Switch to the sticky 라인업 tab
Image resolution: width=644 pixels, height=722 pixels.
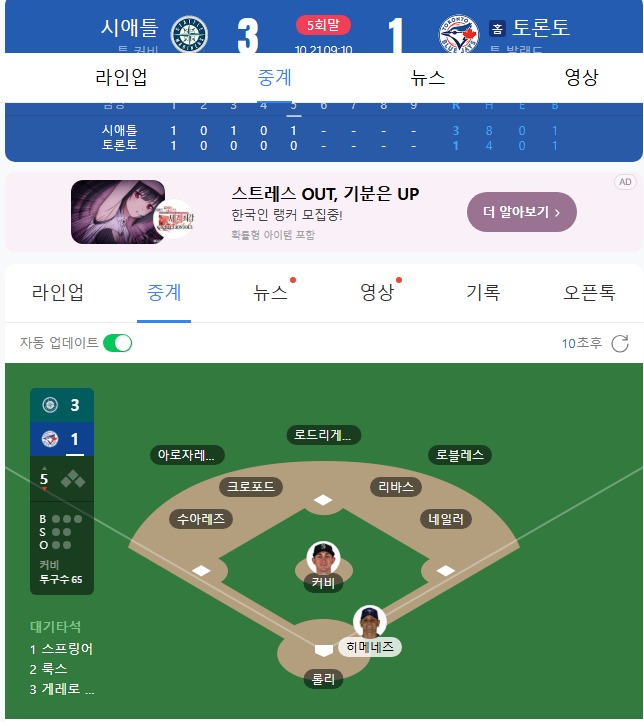click(x=121, y=78)
